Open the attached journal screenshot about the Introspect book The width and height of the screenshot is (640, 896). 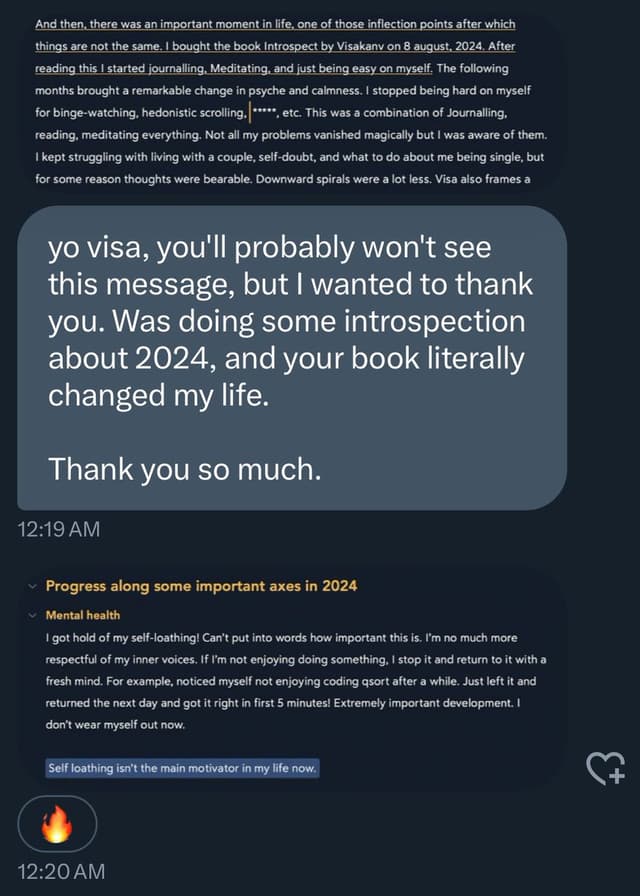pyautogui.click(x=290, y=100)
